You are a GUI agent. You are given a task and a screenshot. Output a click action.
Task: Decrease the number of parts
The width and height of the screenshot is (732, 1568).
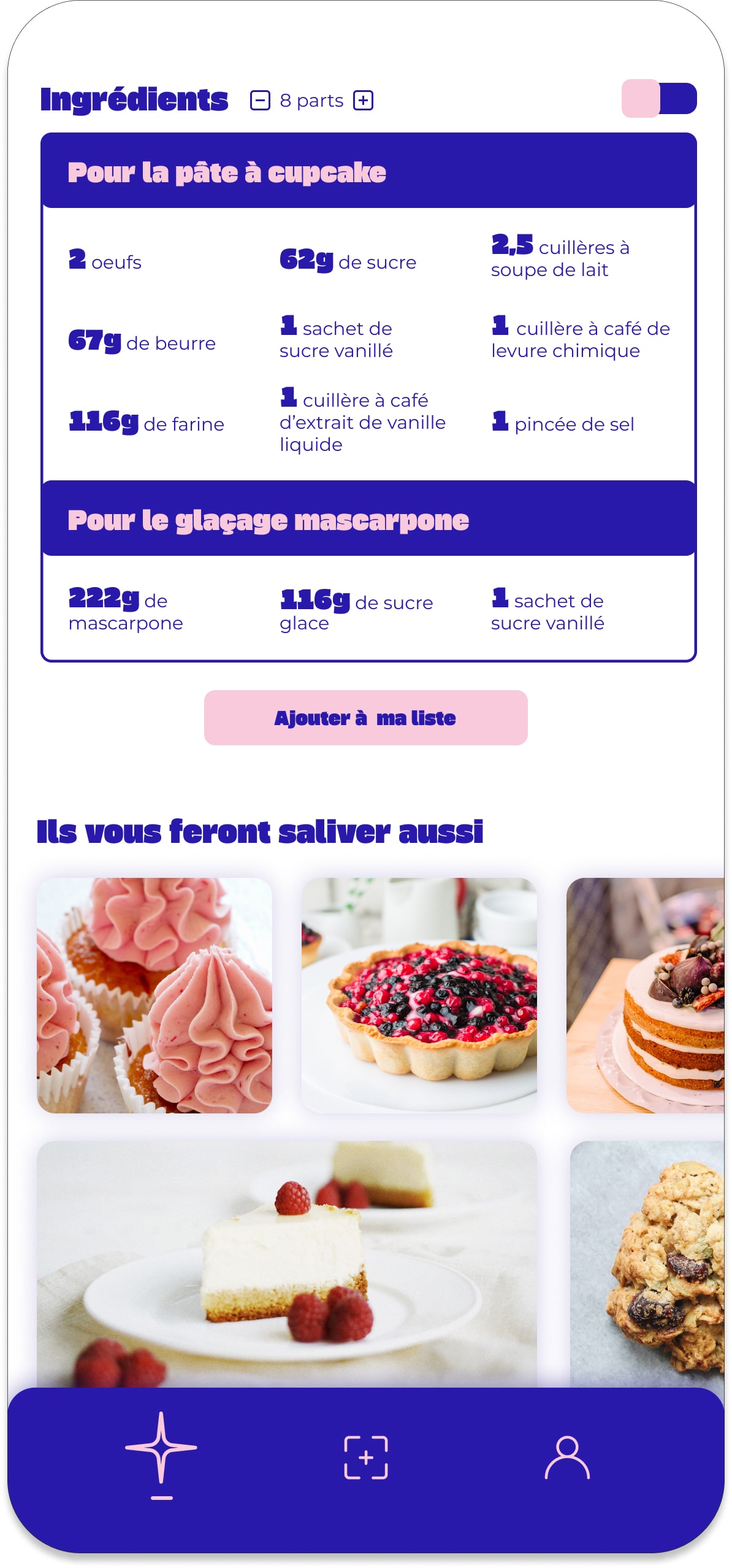(260, 100)
